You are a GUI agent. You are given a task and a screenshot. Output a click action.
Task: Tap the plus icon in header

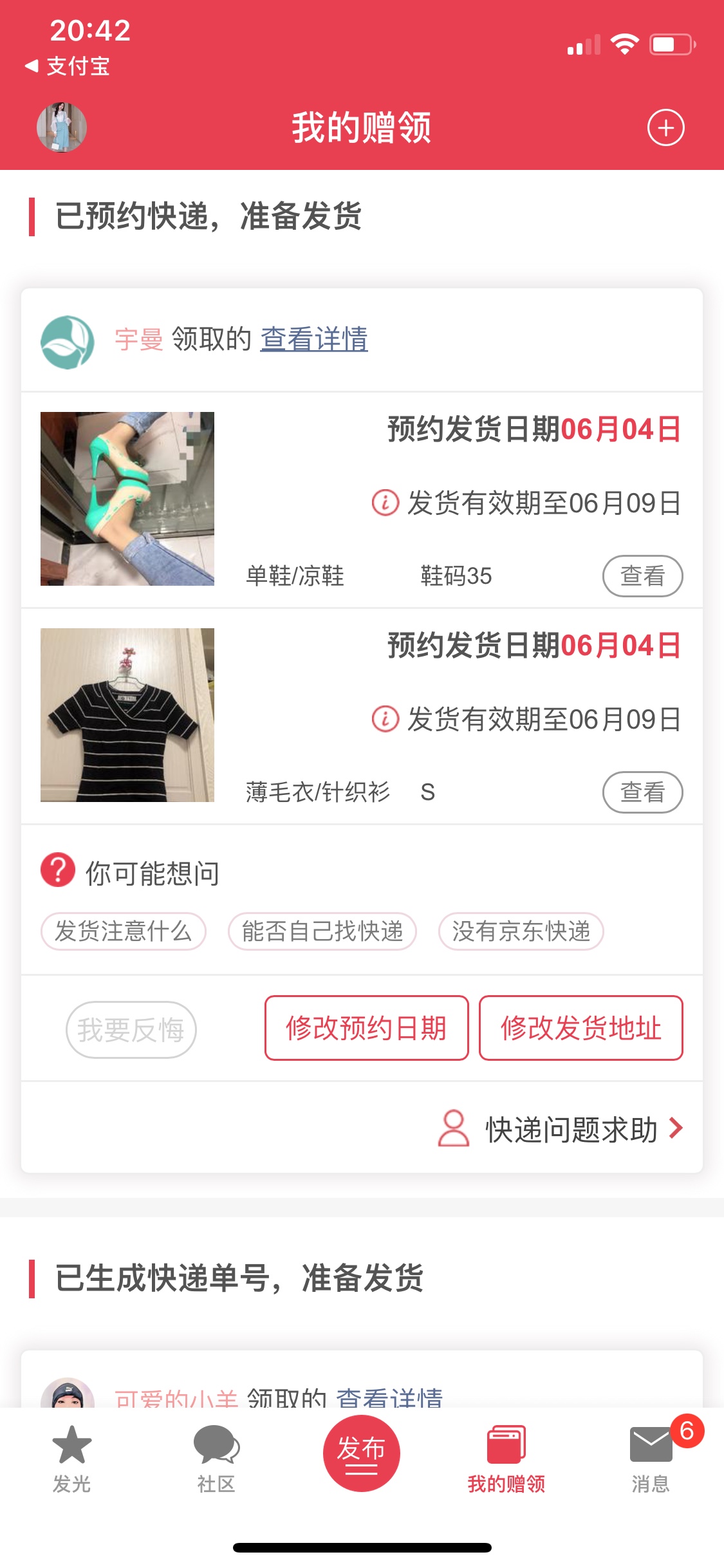pyautogui.click(x=665, y=127)
